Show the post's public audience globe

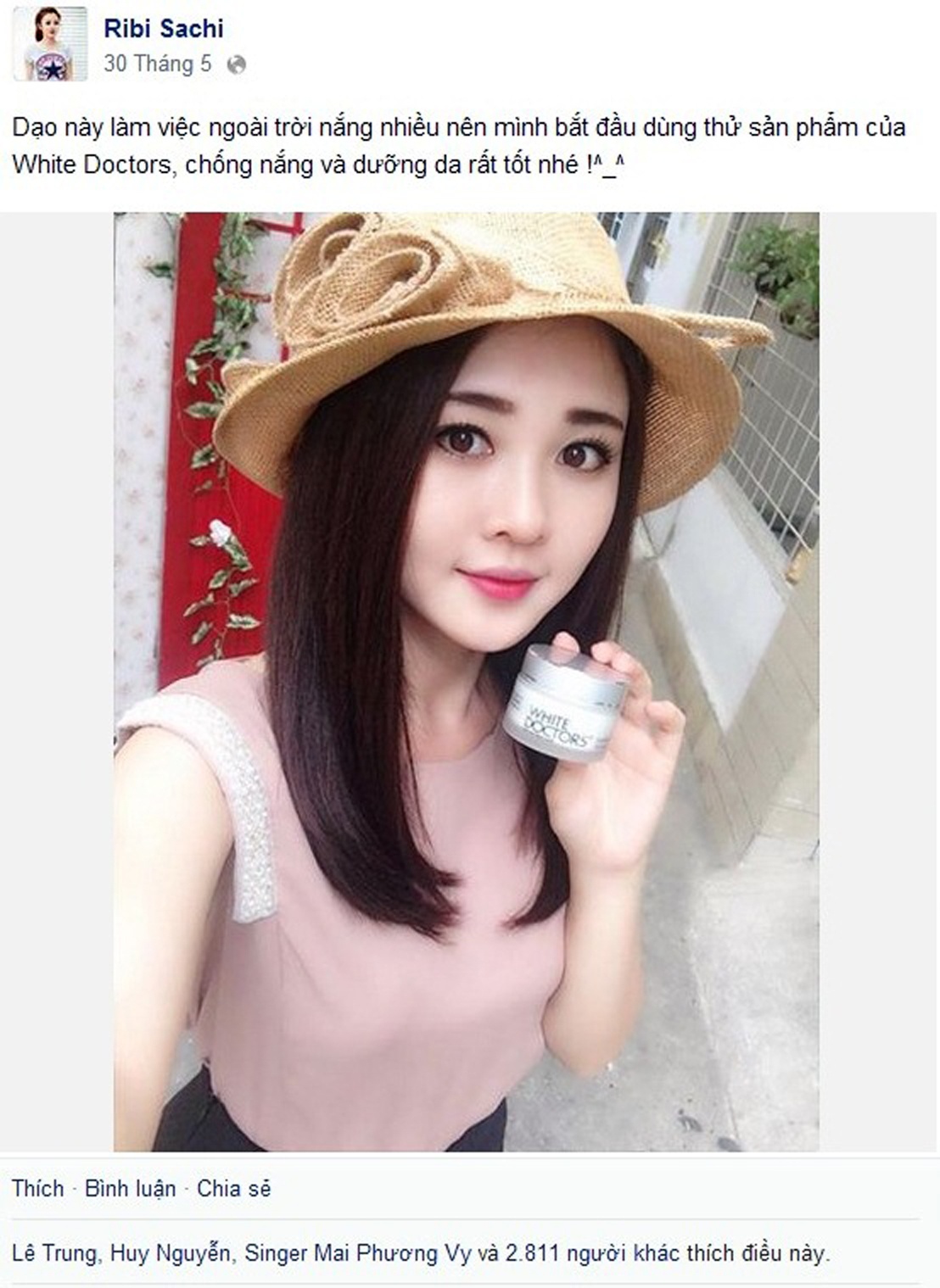237,65
